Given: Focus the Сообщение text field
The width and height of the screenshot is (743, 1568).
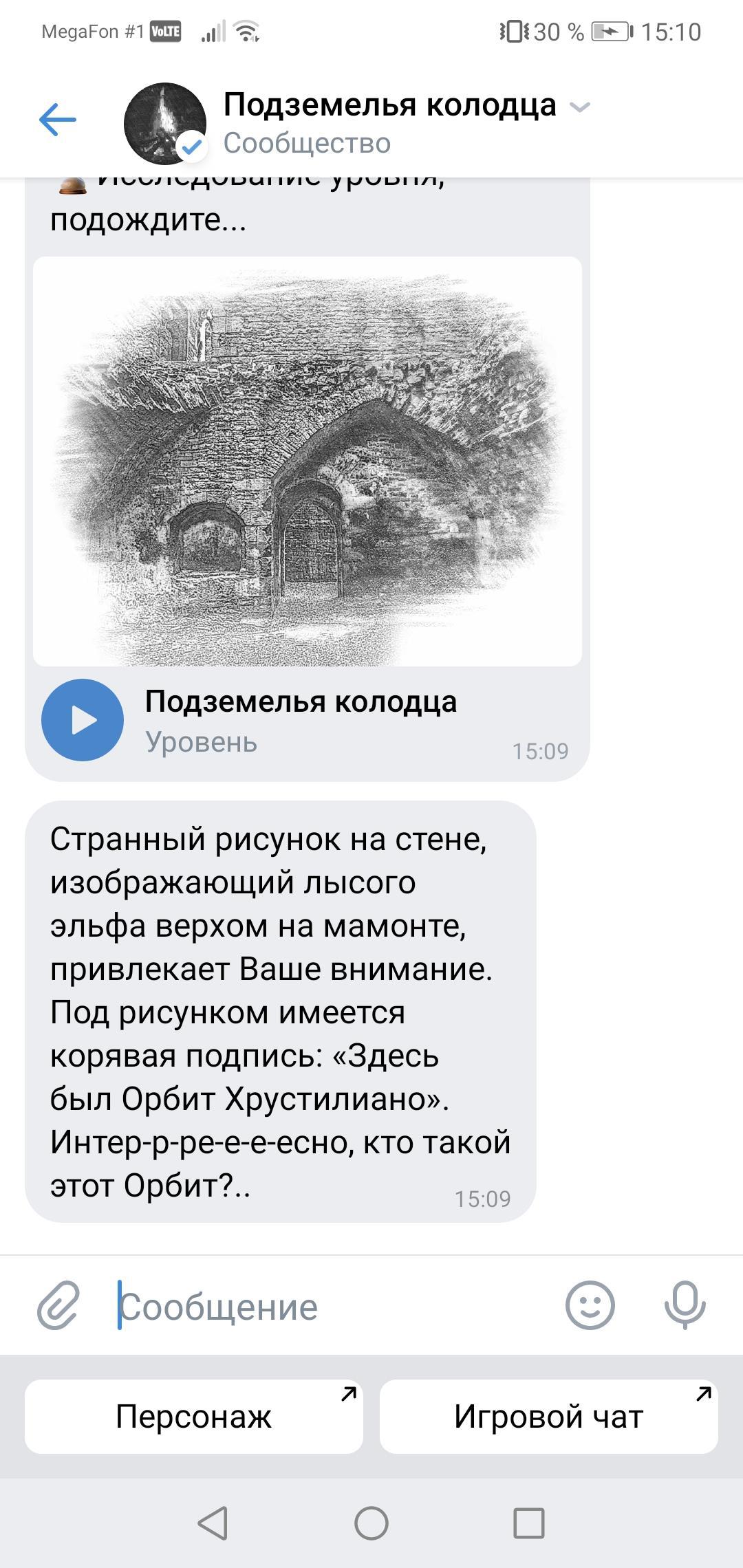Looking at the screenshot, I should 330,1306.
